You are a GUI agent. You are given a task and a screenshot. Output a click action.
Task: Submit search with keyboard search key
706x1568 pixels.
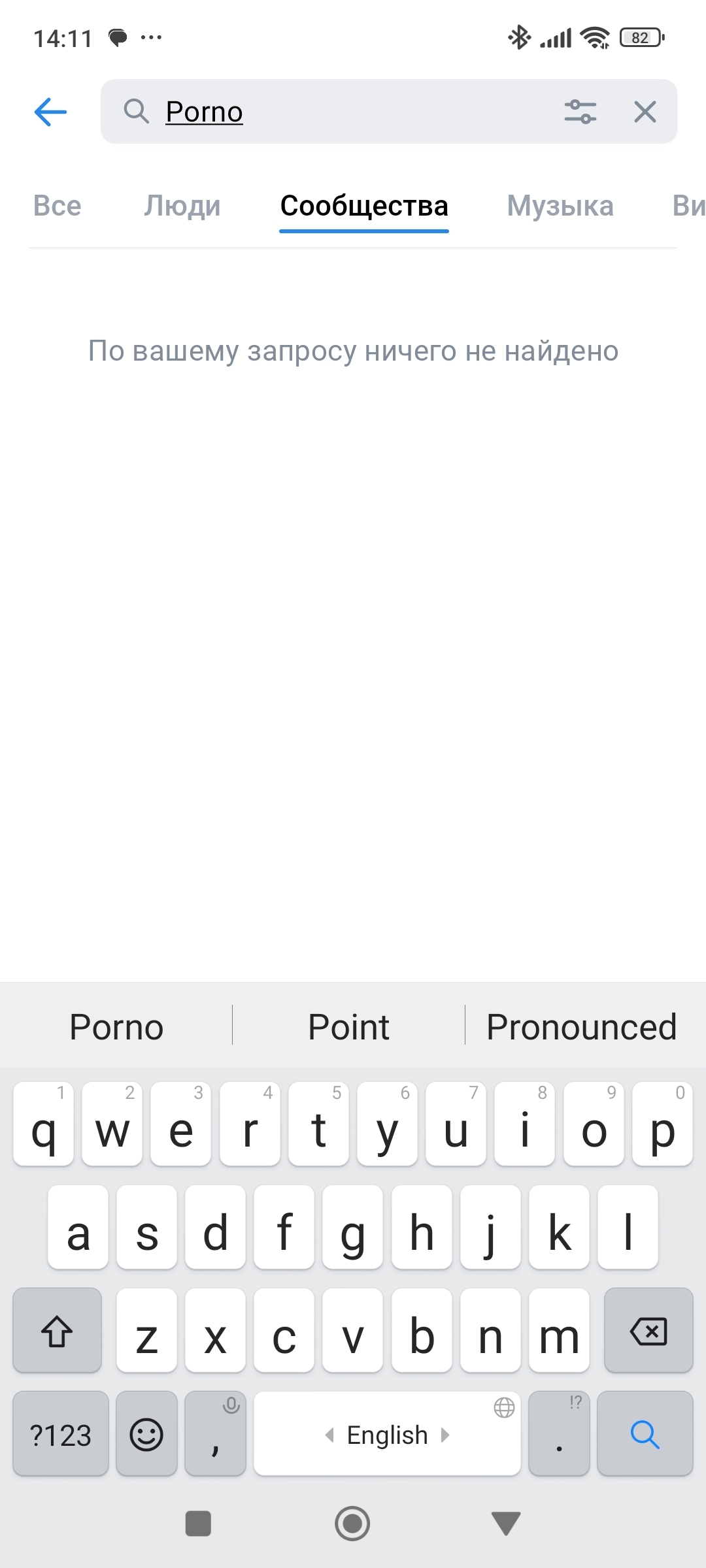(645, 1434)
